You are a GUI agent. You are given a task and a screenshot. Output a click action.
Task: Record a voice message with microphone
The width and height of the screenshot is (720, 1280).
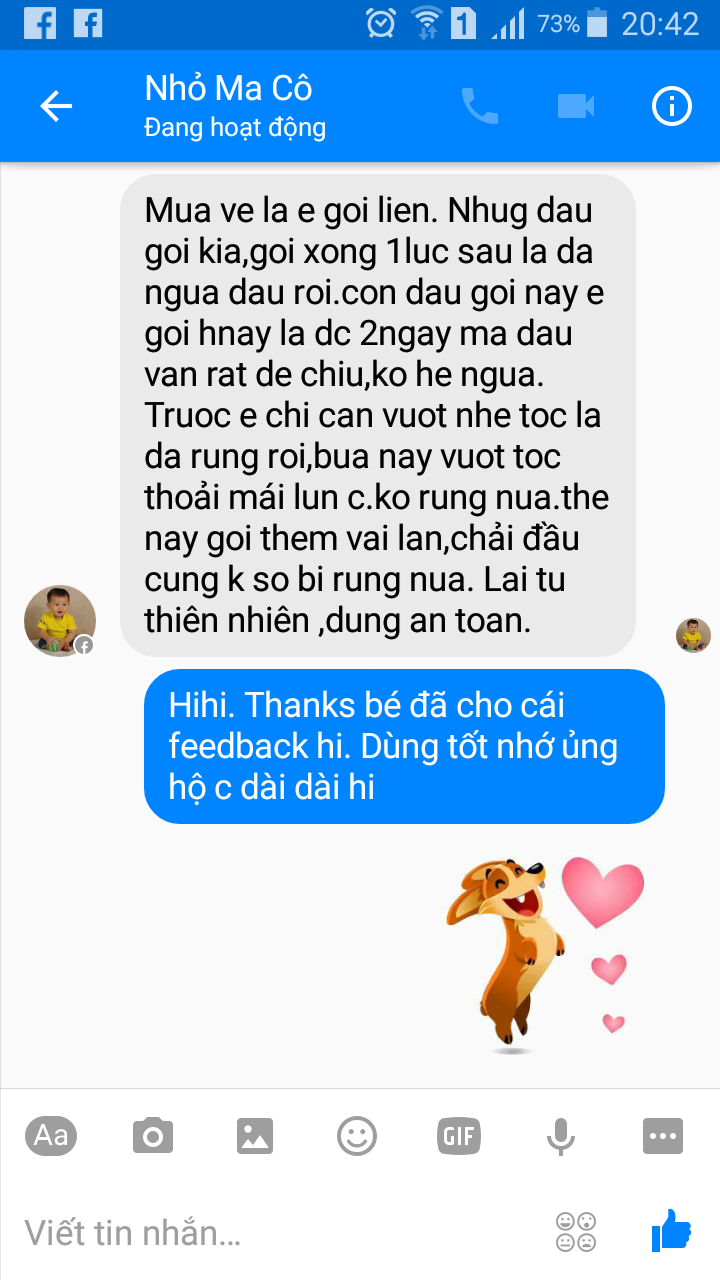[x=560, y=1136]
